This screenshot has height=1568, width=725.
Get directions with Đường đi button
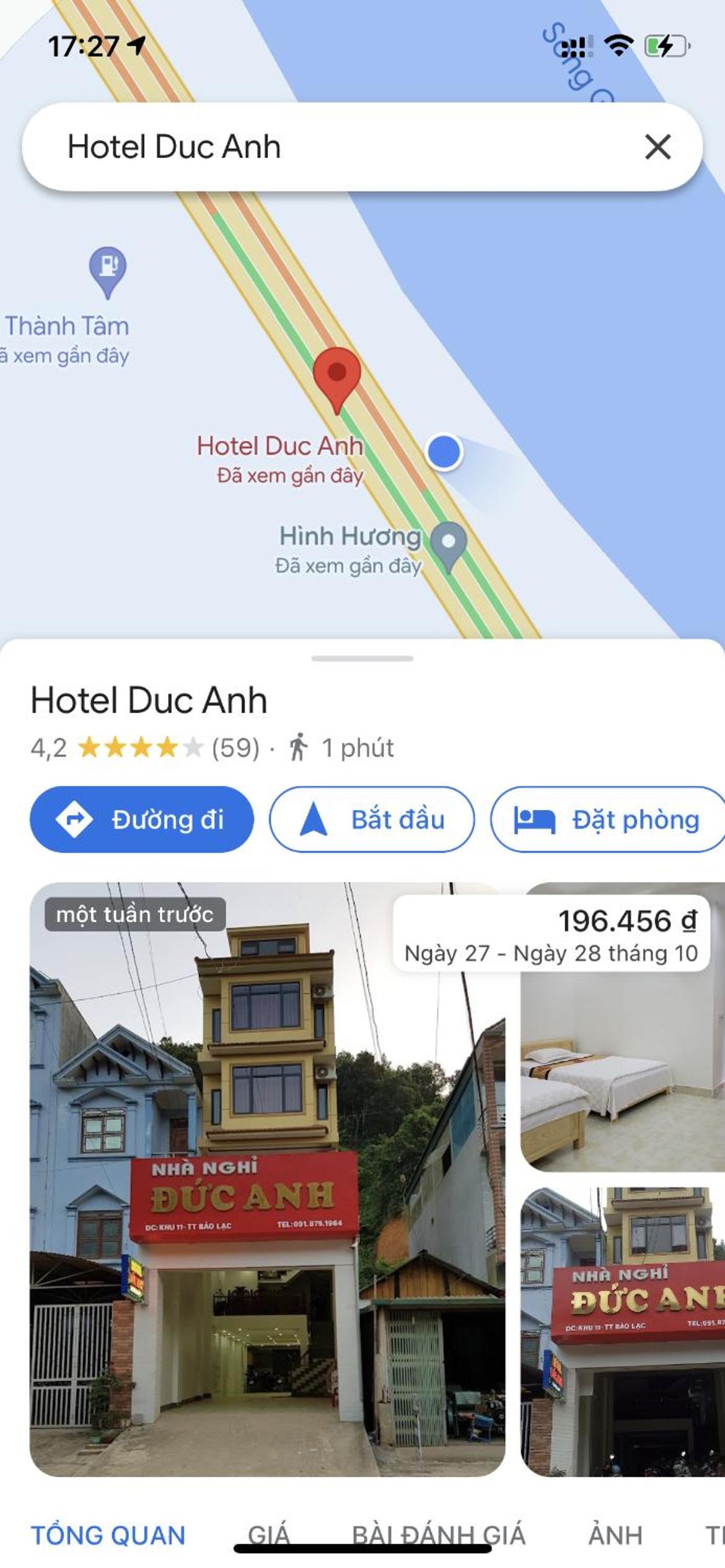click(142, 819)
